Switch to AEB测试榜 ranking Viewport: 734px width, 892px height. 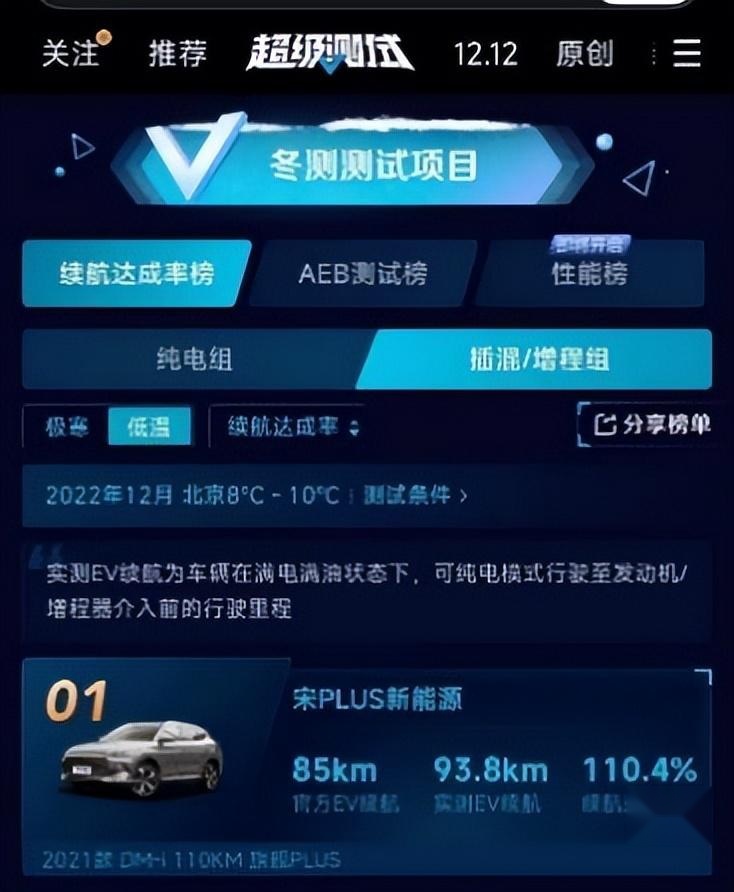coord(362,273)
